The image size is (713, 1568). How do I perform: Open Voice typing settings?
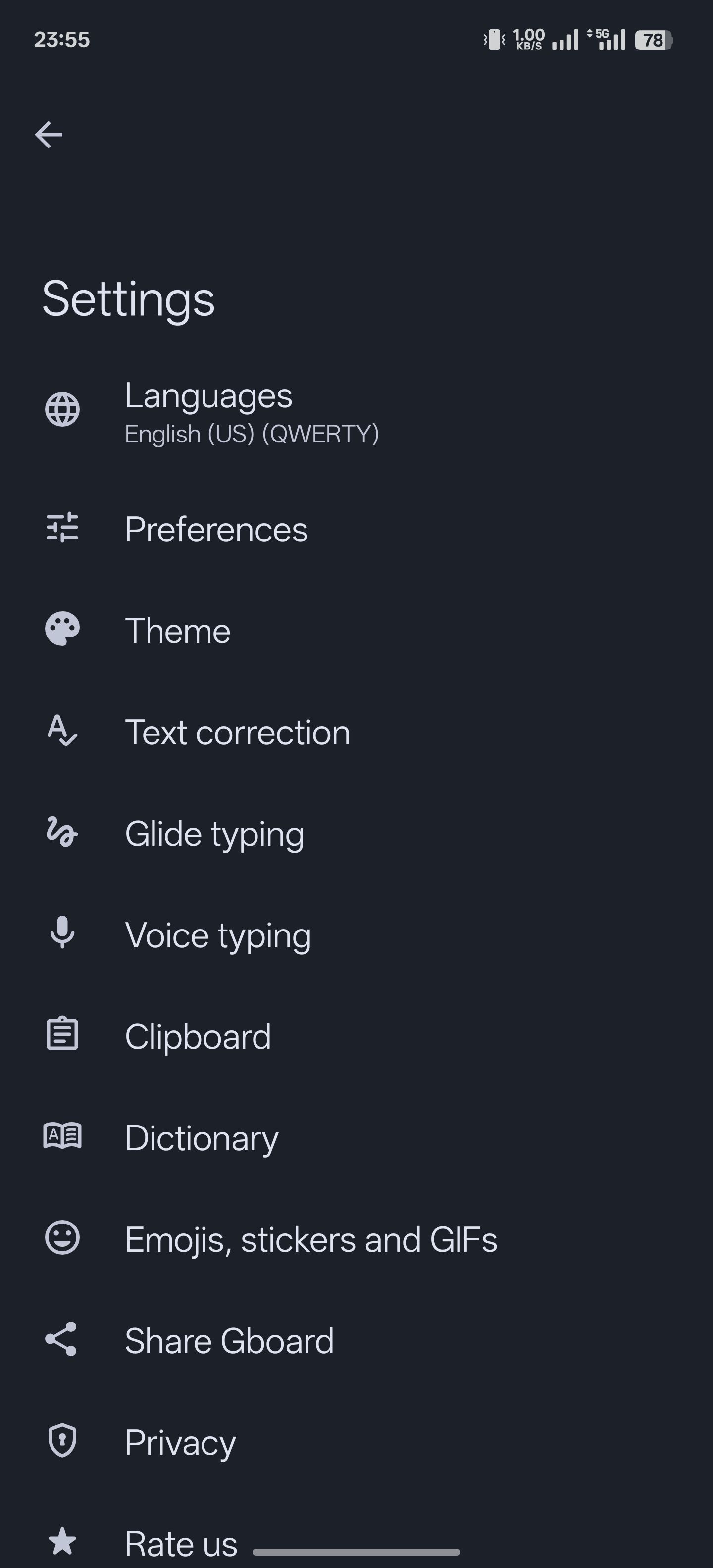coord(218,935)
